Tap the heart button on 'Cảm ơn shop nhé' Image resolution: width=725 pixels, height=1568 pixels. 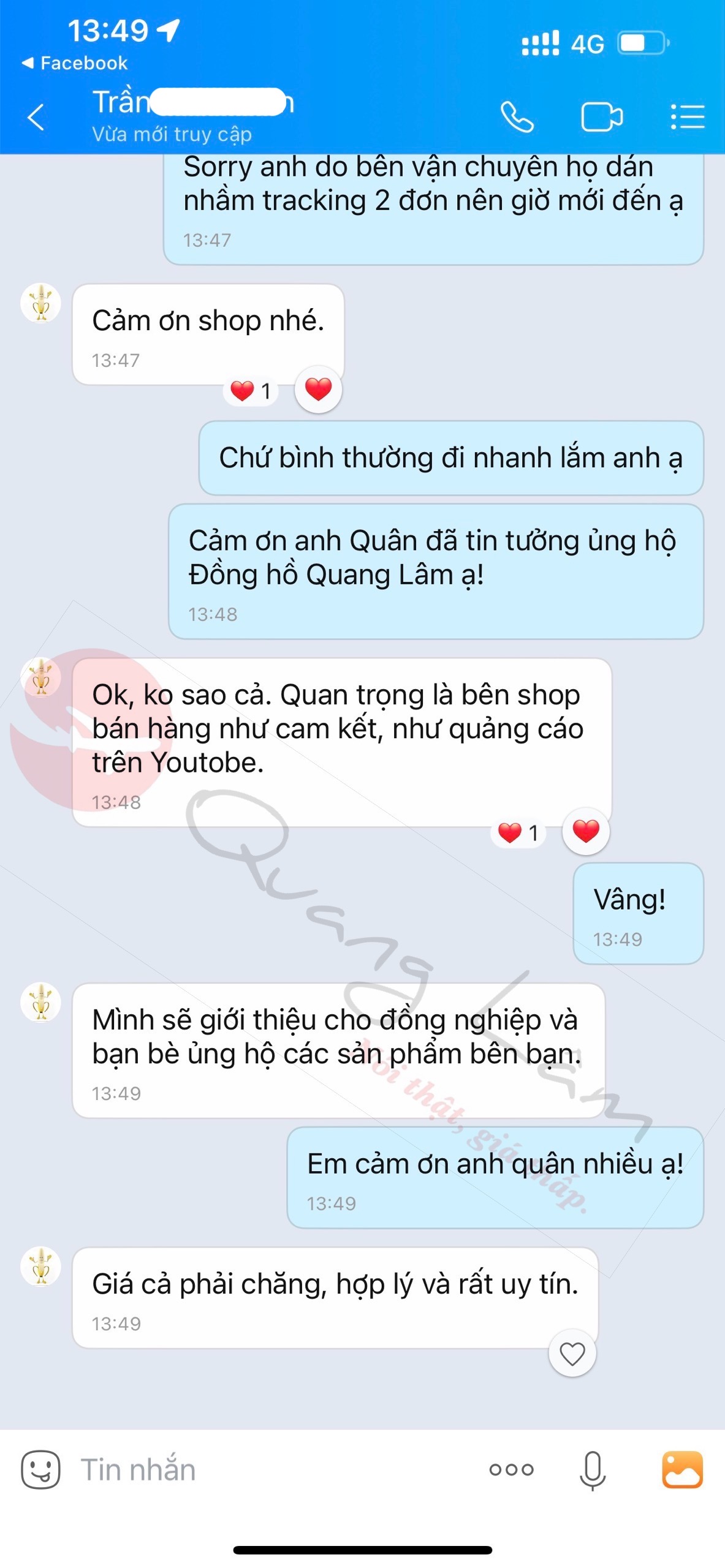[318, 390]
